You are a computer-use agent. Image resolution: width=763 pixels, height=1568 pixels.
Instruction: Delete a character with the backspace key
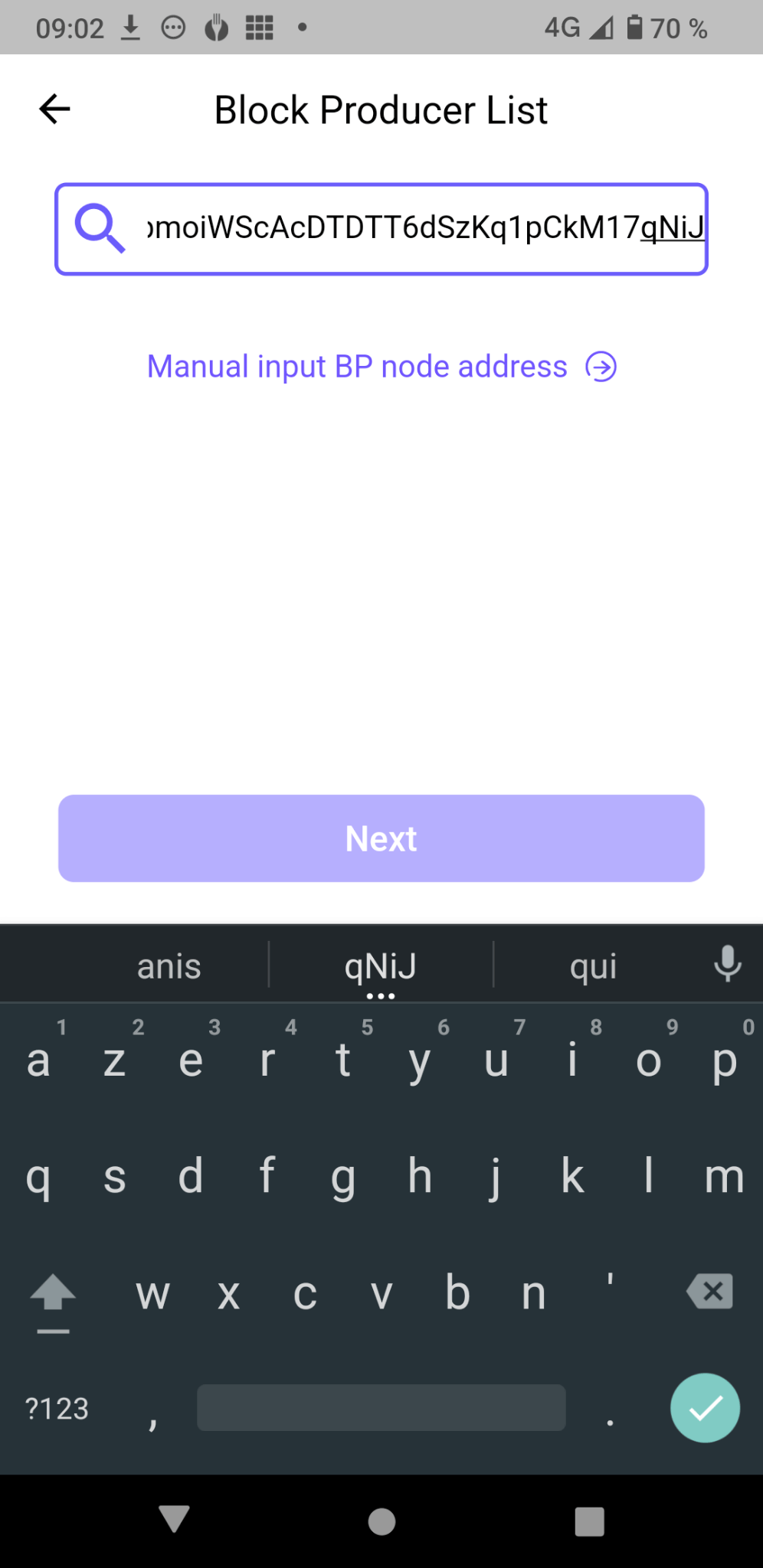tap(711, 1292)
